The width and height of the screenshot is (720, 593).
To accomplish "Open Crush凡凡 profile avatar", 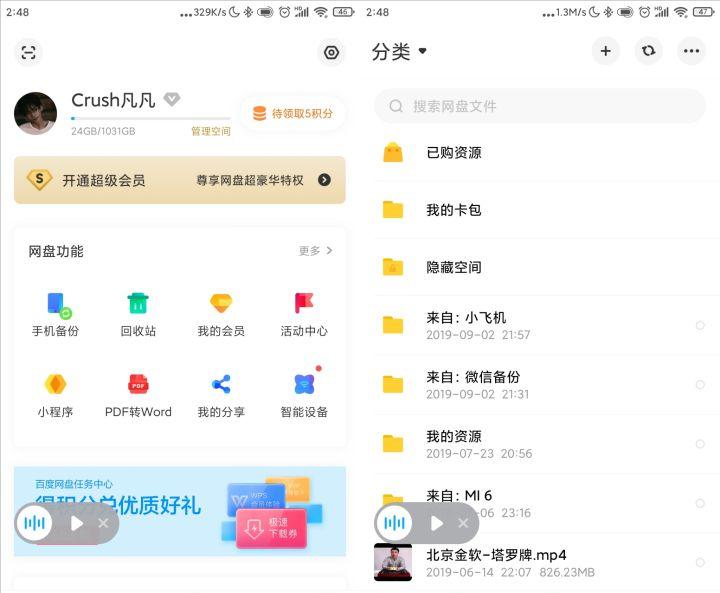I will (35, 113).
